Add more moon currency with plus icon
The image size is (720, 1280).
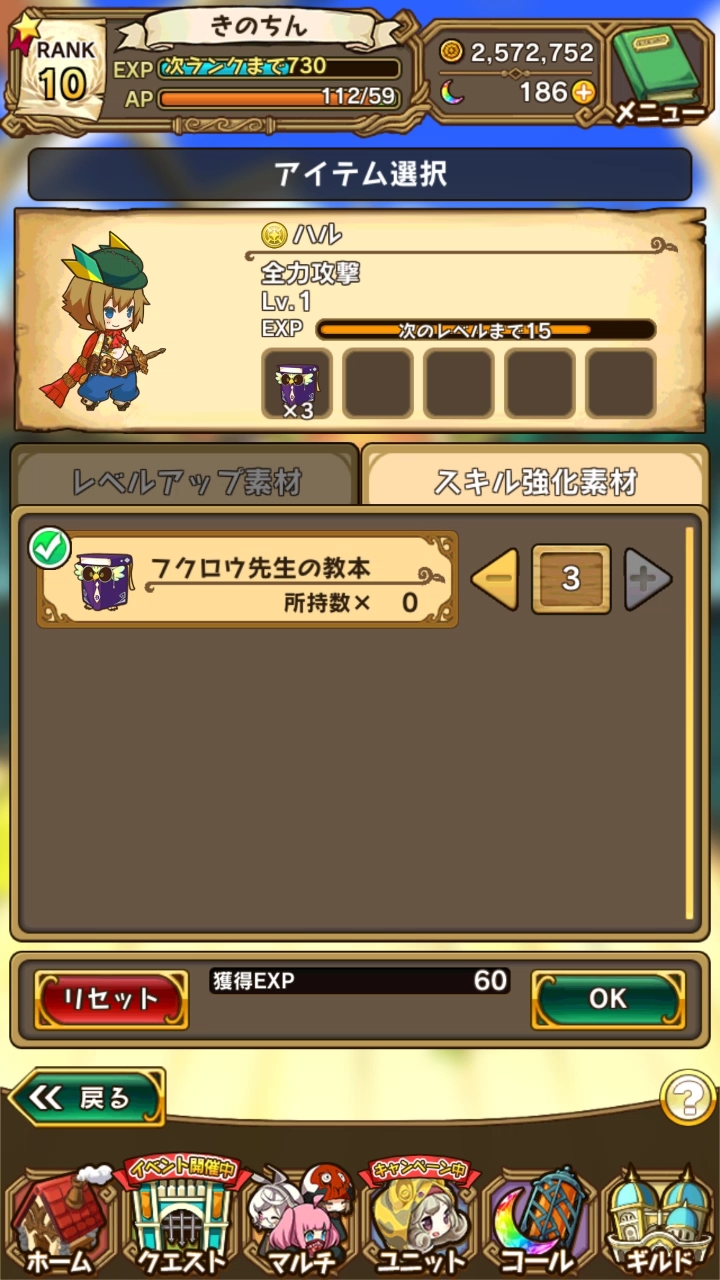[583, 93]
